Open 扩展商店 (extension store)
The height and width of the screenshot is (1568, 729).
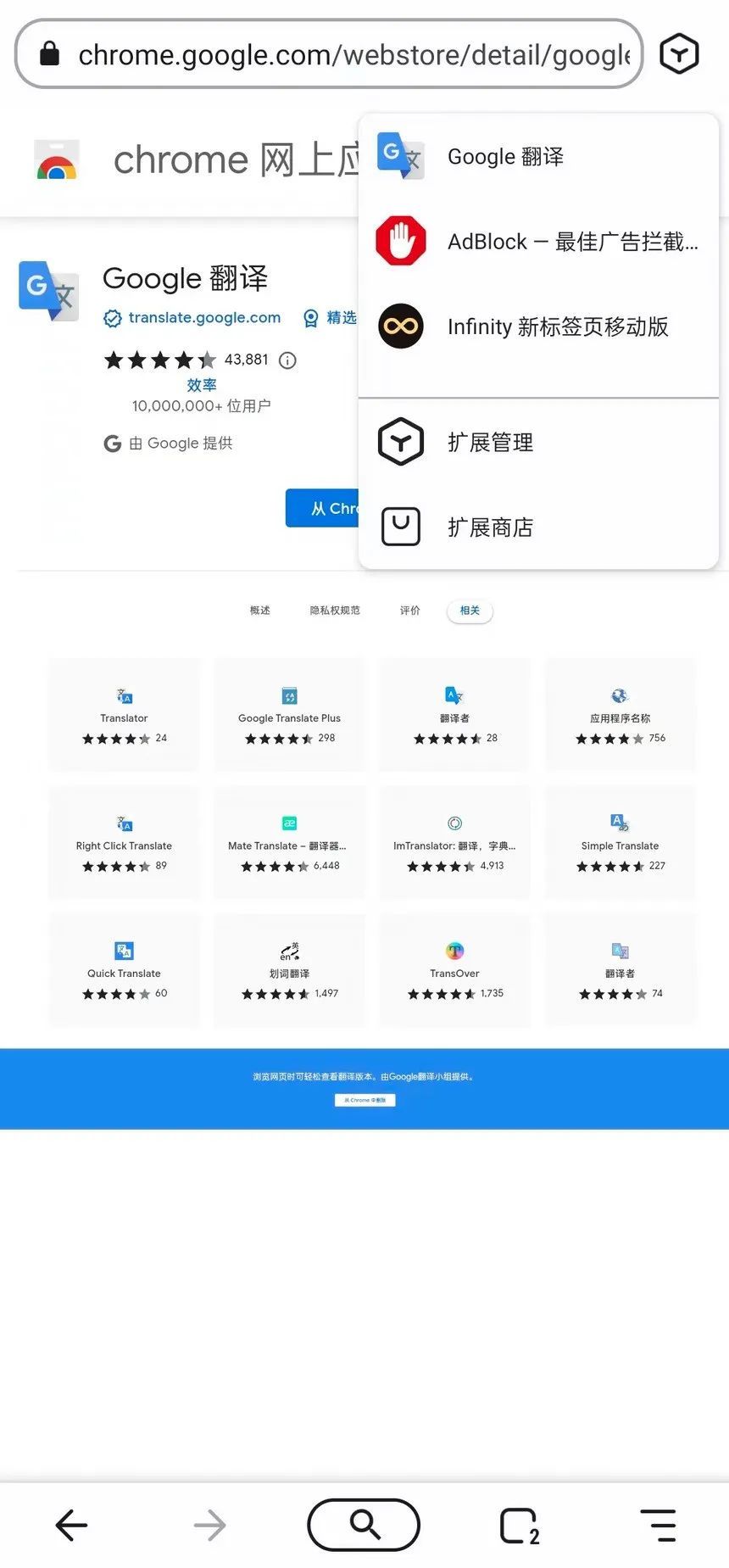coord(490,527)
